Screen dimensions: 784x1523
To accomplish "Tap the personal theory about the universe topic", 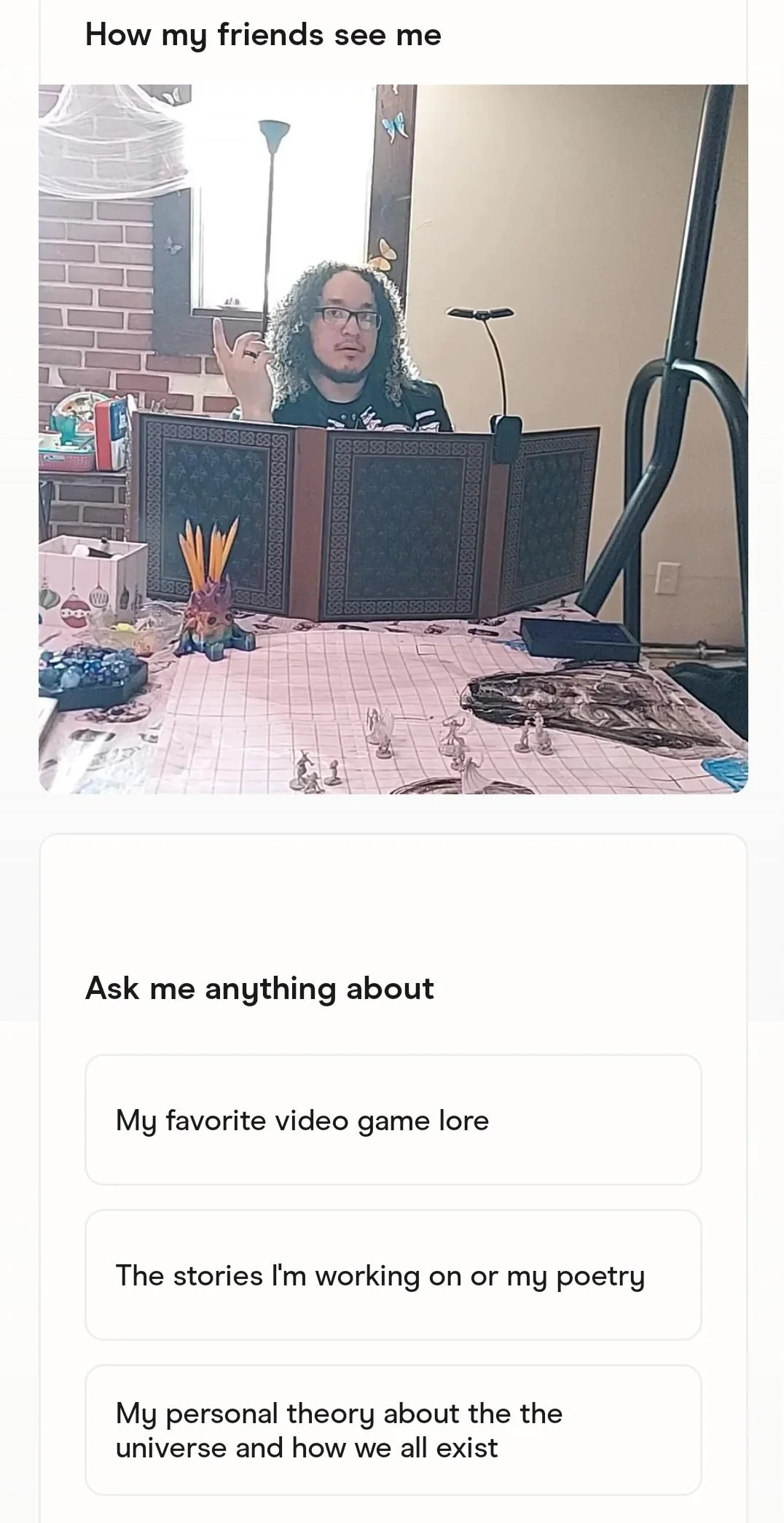I will point(393,1430).
